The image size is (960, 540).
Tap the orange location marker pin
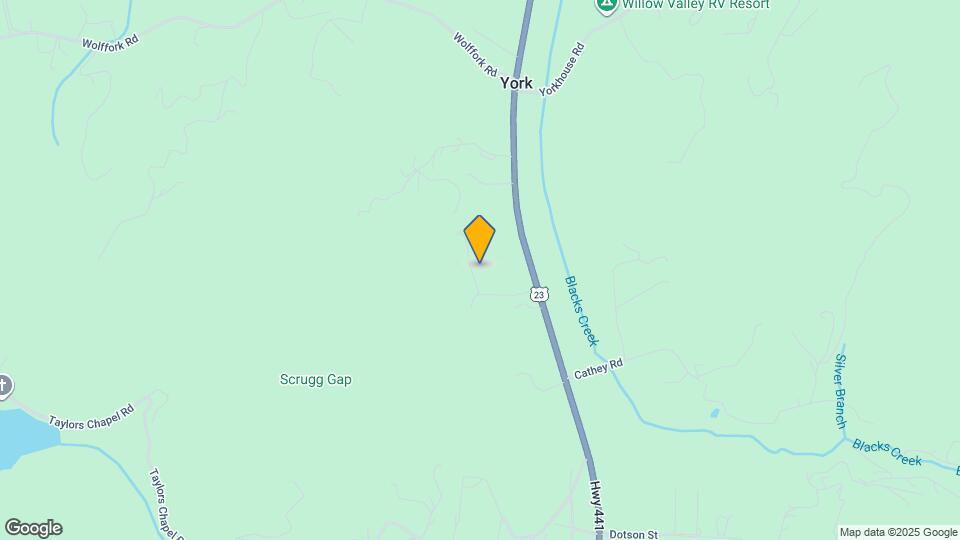tap(480, 239)
